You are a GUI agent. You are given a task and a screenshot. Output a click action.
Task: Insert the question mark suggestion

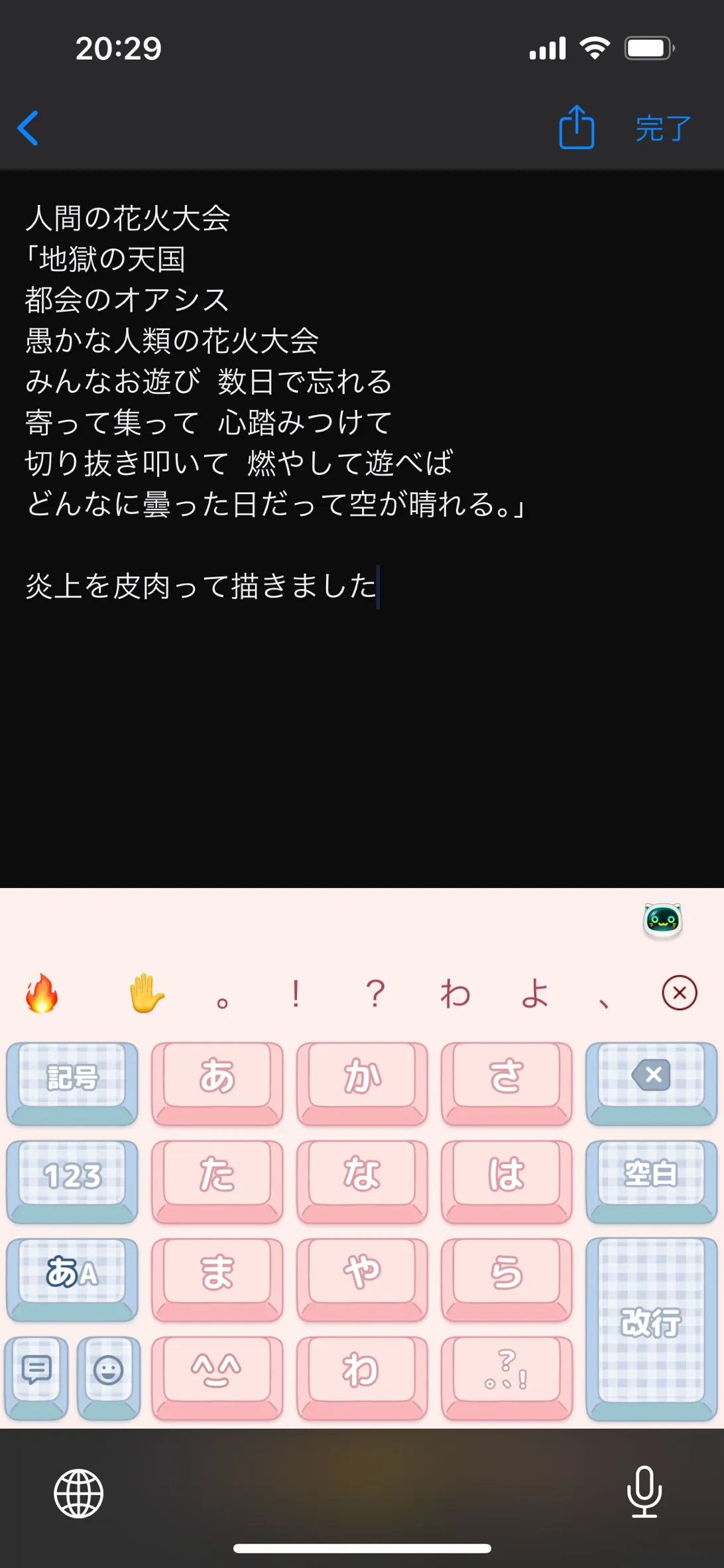(x=375, y=994)
